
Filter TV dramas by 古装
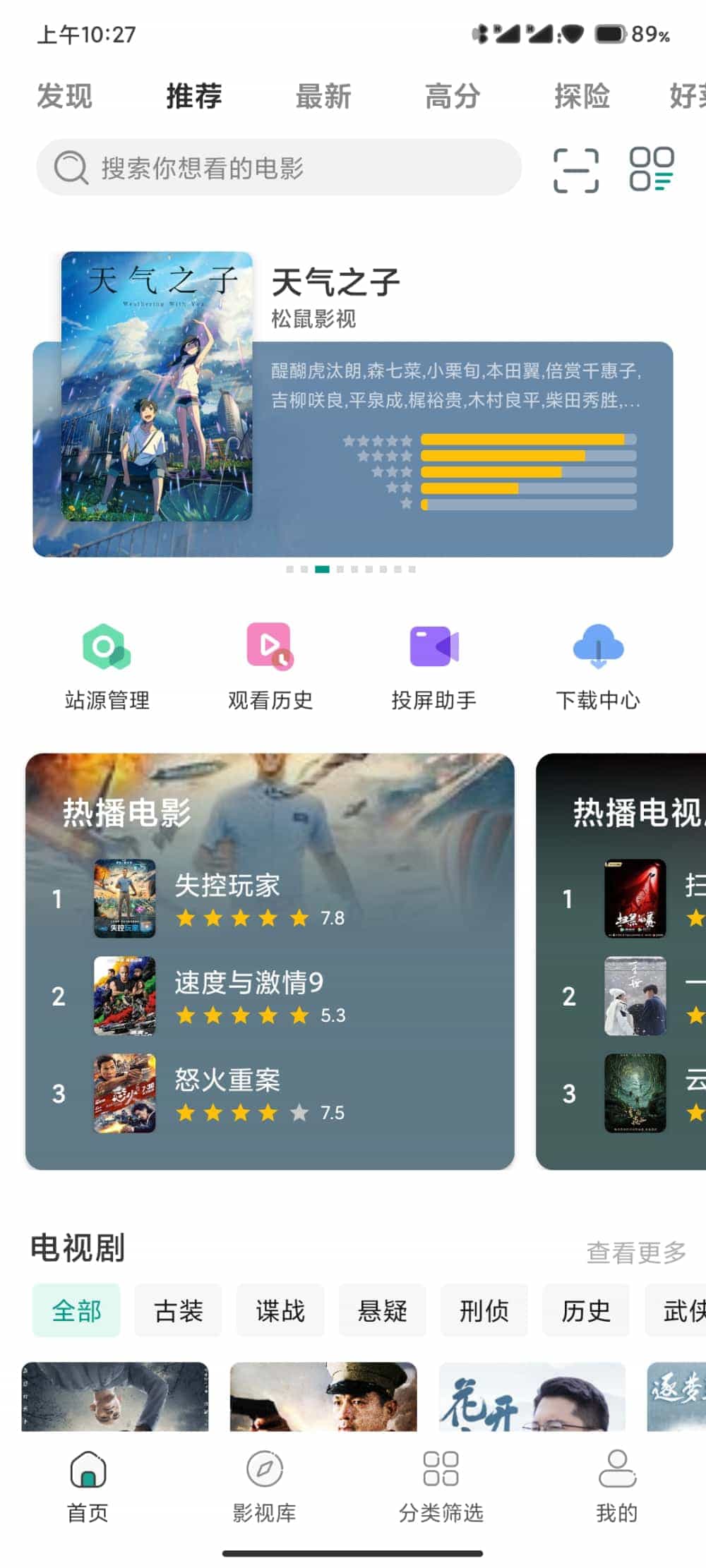[x=178, y=1311]
